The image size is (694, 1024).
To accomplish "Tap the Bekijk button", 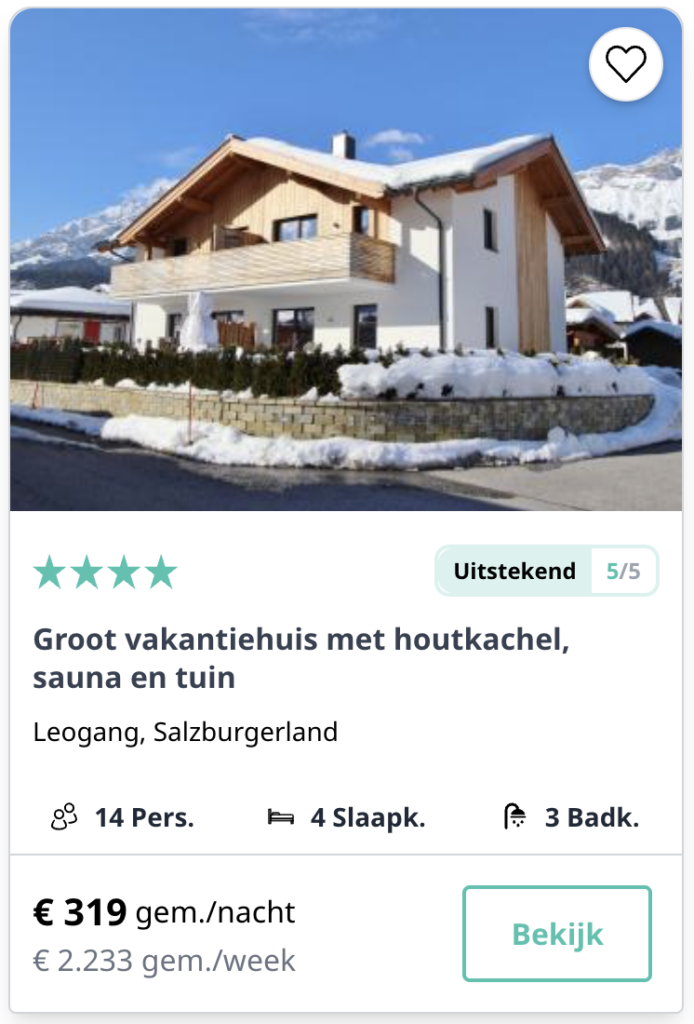I will click(557, 934).
